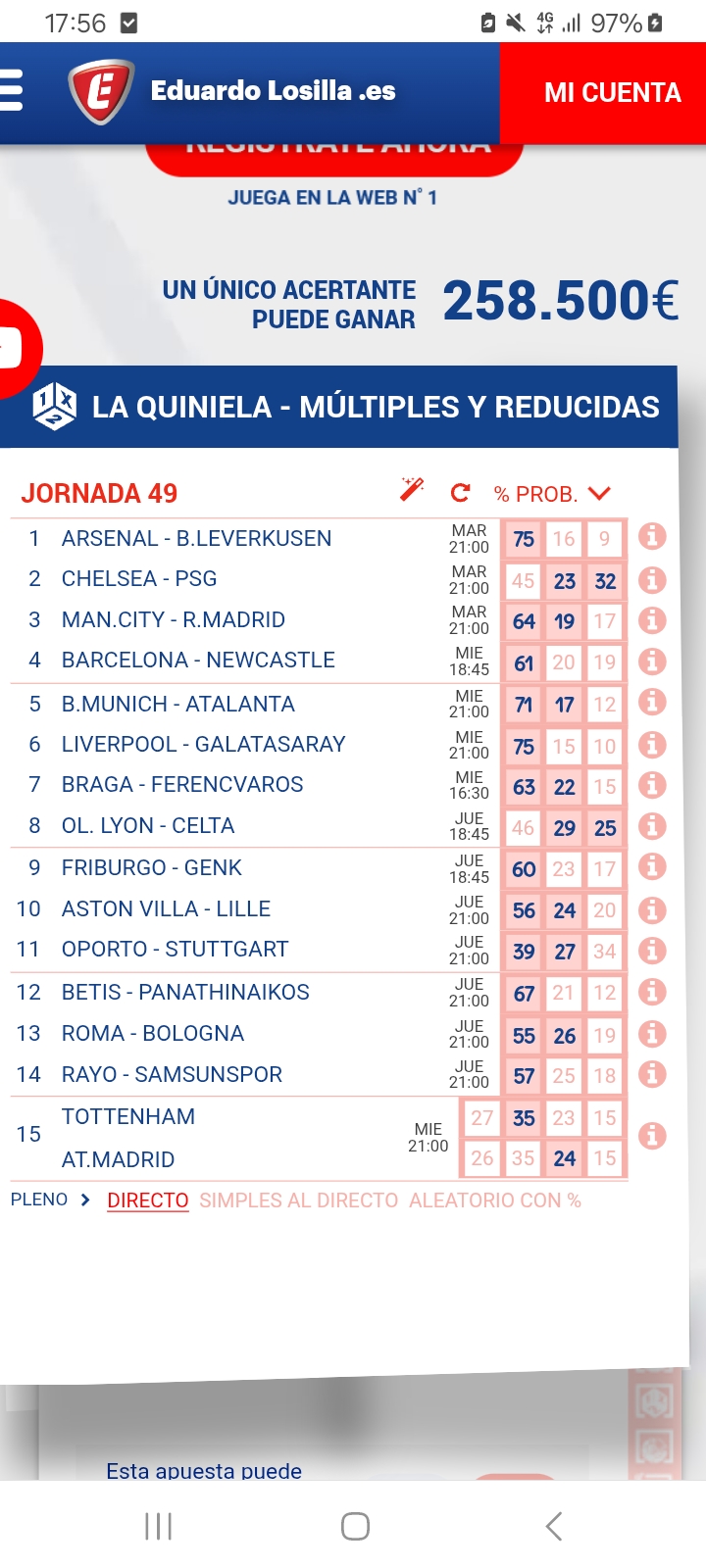Open MI CUENTA
706x1568 pixels.
point(612,93)
